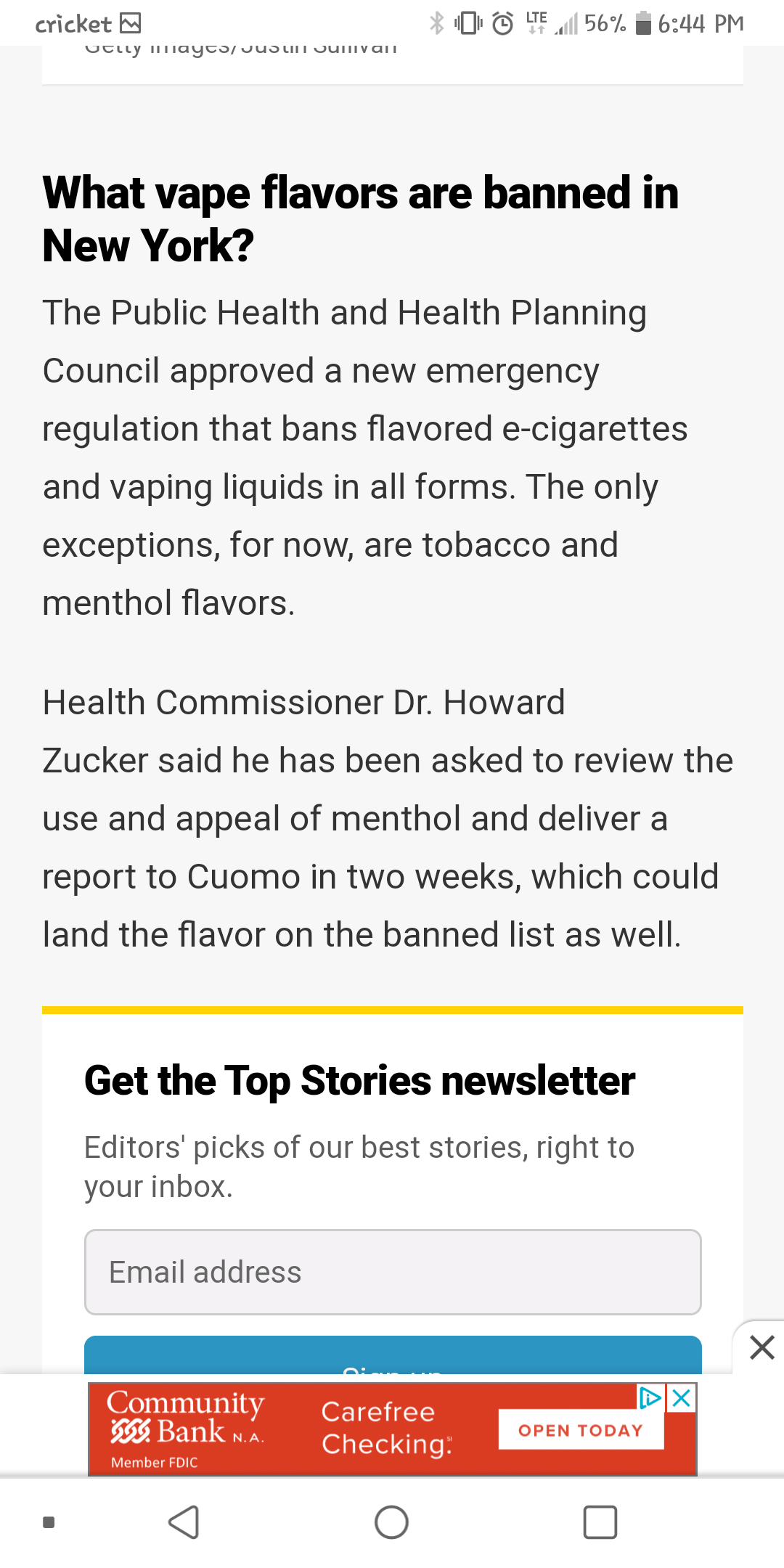Image resolution: width=784 pixels, height=1568 pixels.
Task: Select the vibrate mode icon
Action: pyautogui.click(x=468, y=23)
